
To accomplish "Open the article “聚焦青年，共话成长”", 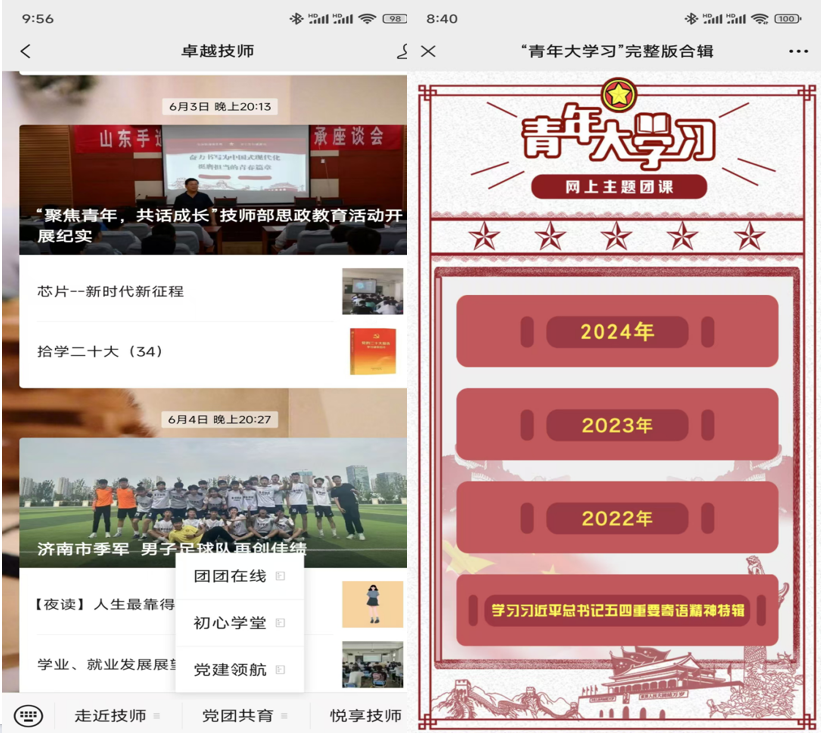I will point(212,225).
